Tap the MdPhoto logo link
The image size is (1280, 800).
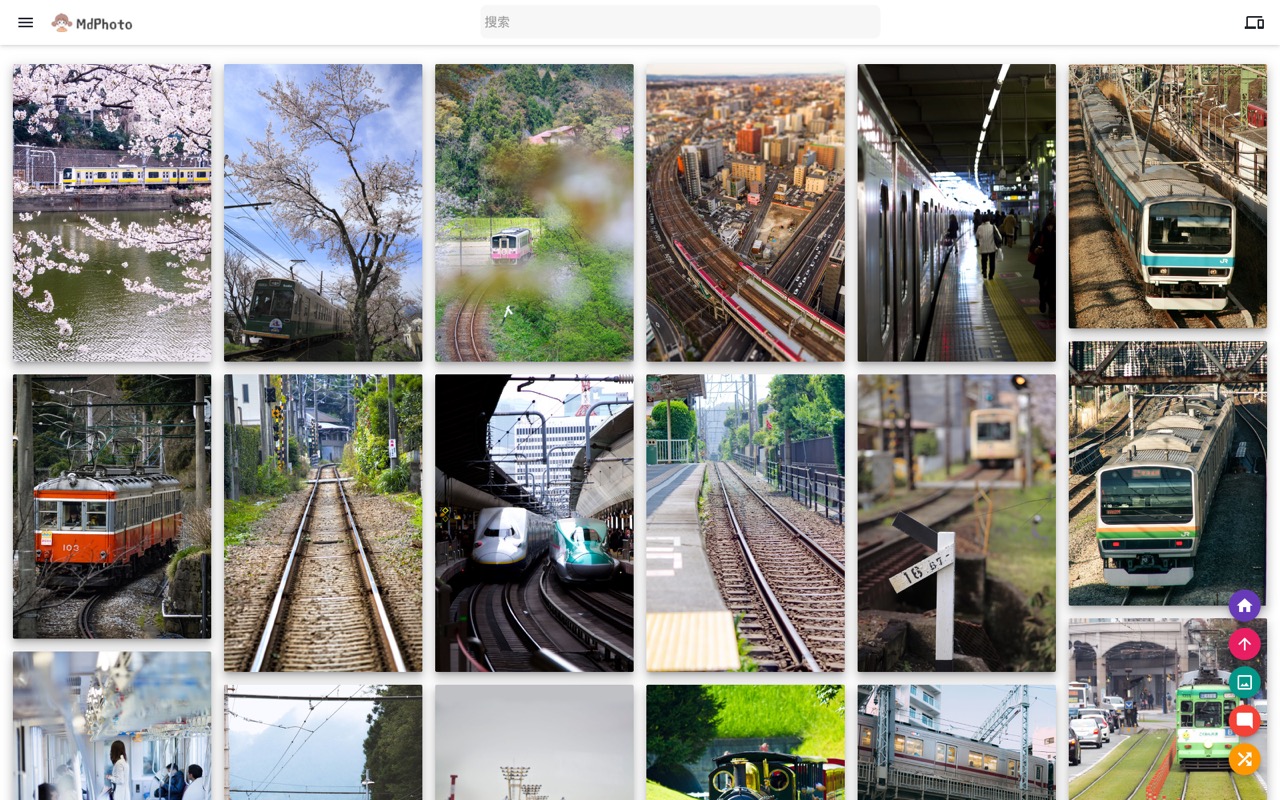(x=92, y=23)
